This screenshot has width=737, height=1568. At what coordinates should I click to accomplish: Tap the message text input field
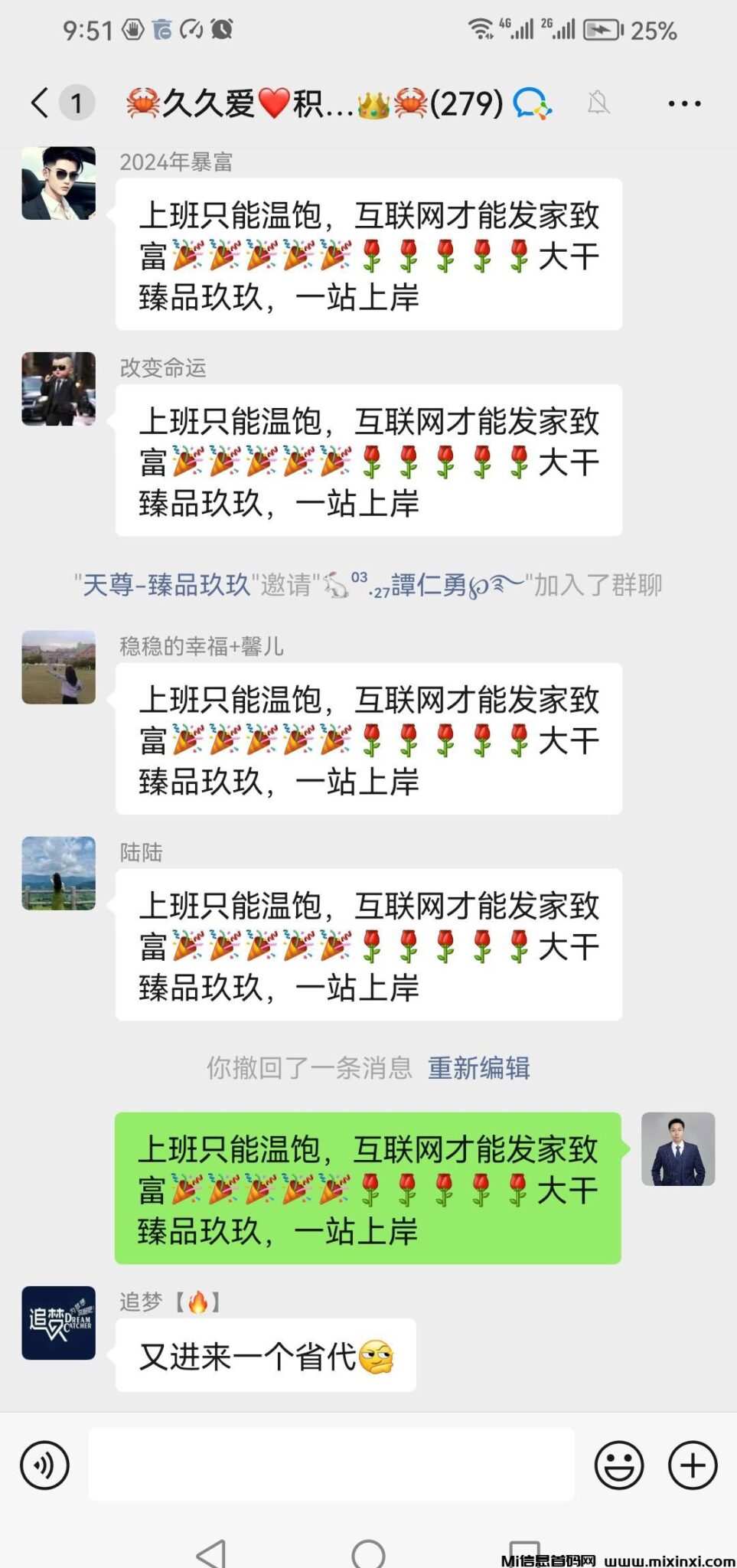coord(331,1464)
